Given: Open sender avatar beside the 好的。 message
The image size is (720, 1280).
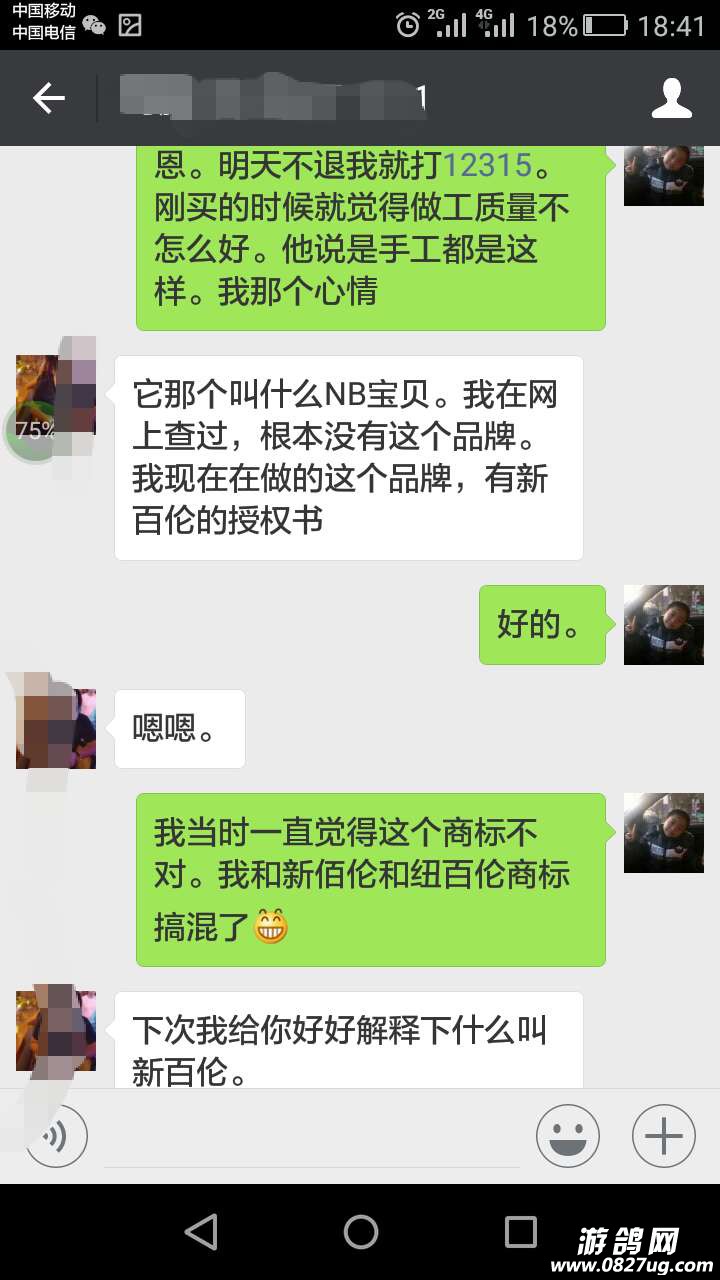Looking at the screenshot, I should [x=663, y=625].
